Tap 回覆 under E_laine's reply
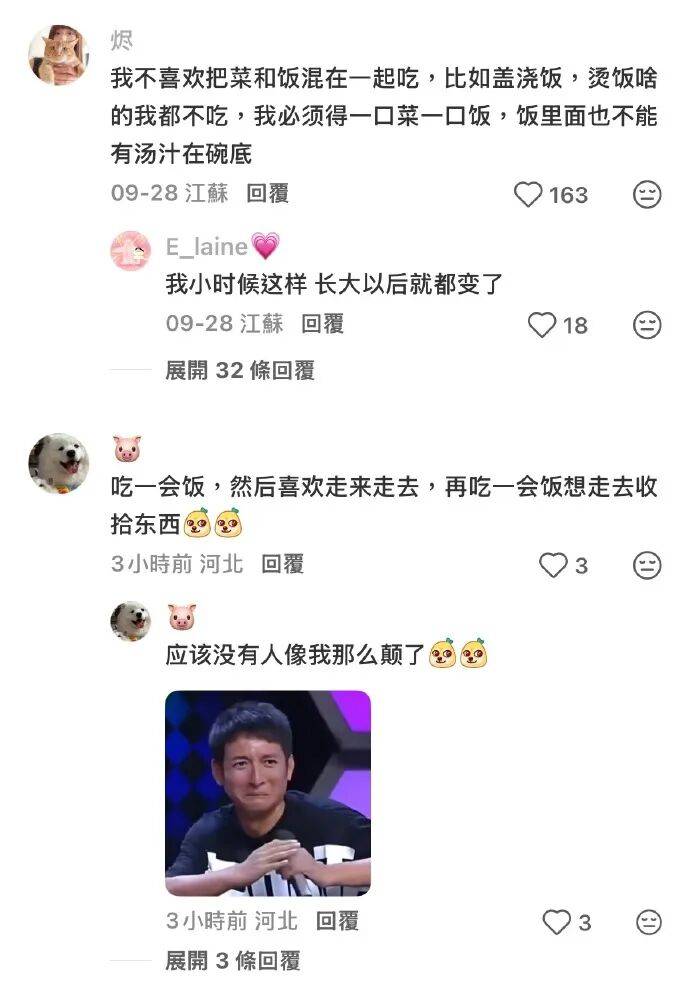 click(x=322, y=323)
